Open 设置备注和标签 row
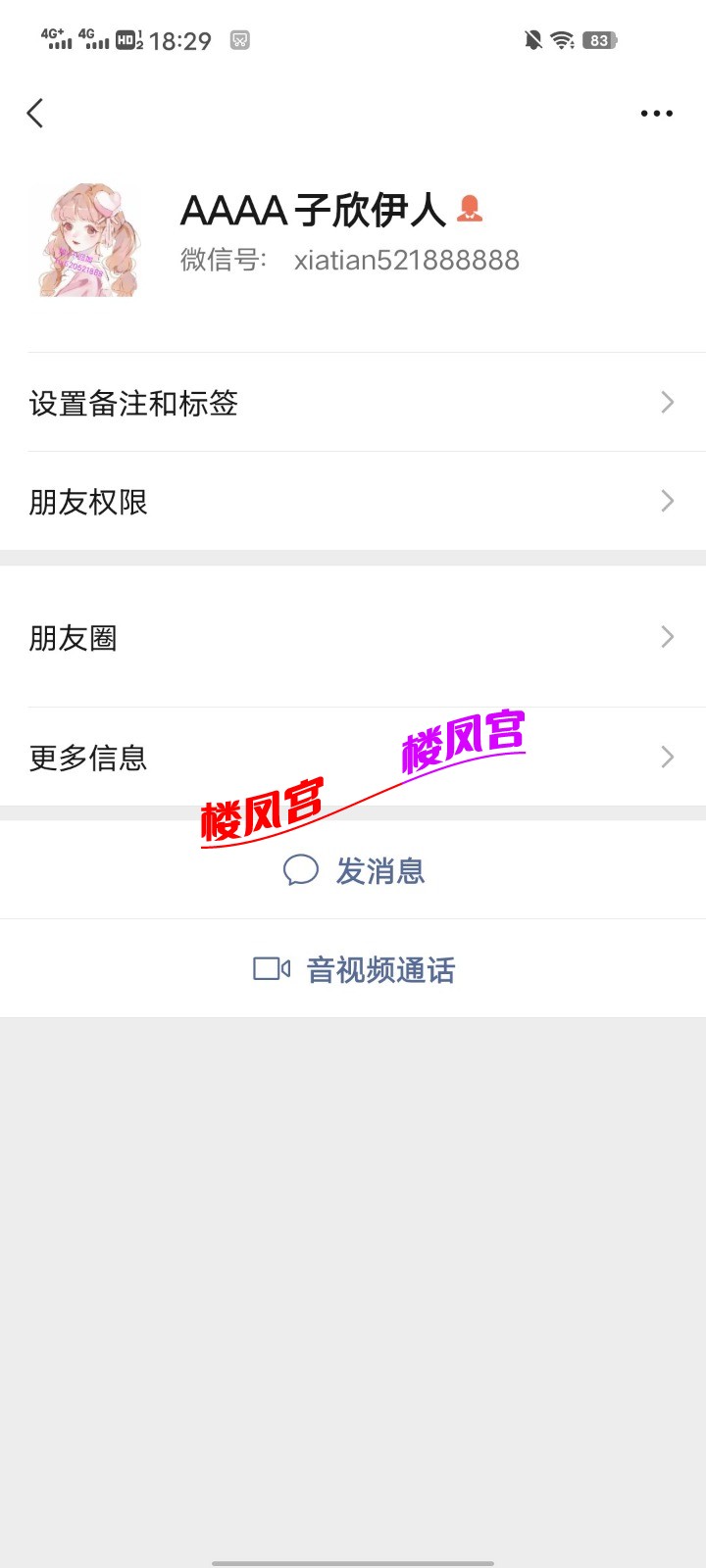706x1568 pixels. (353, 403)
